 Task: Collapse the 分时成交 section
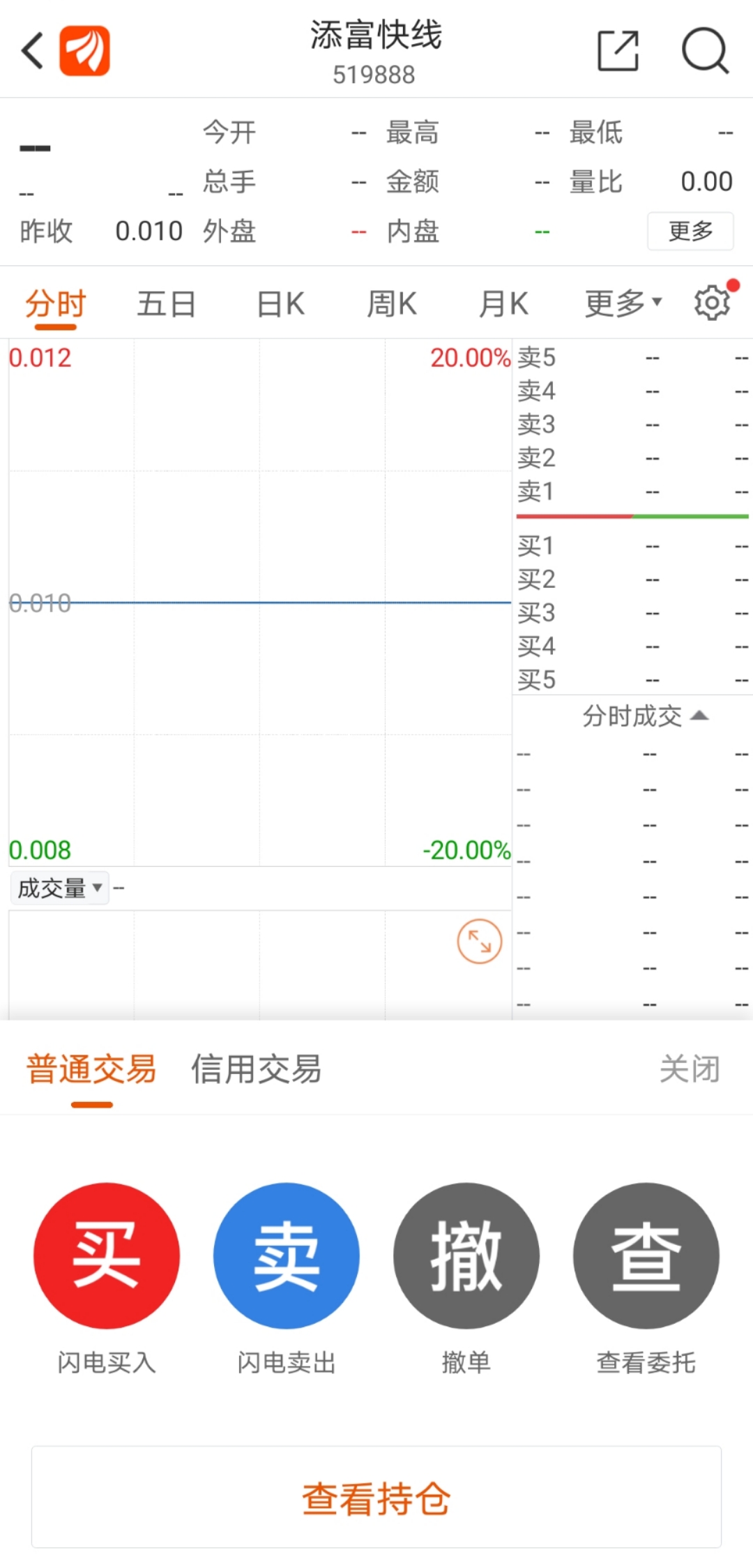[x=645, y=716]
